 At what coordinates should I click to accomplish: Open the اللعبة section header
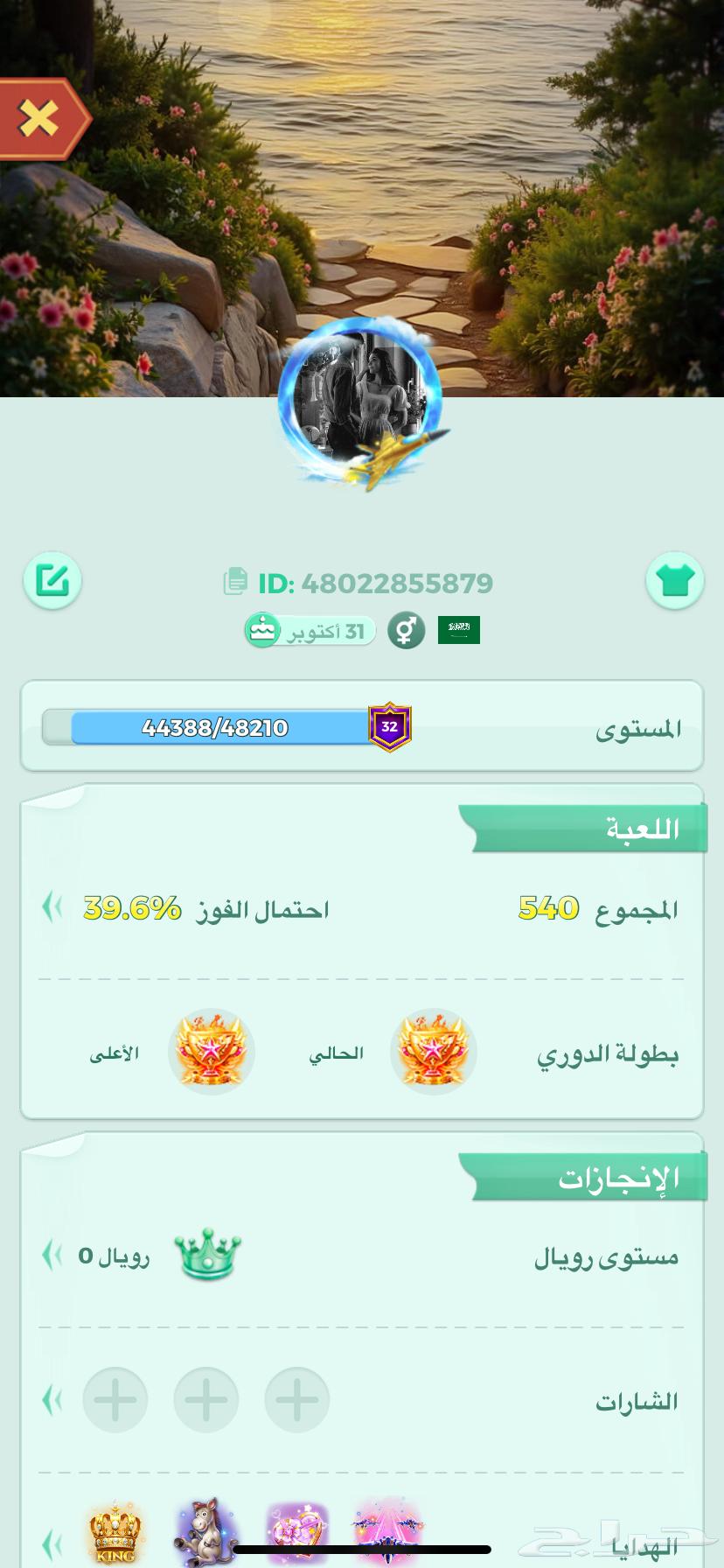click(617, 825)
